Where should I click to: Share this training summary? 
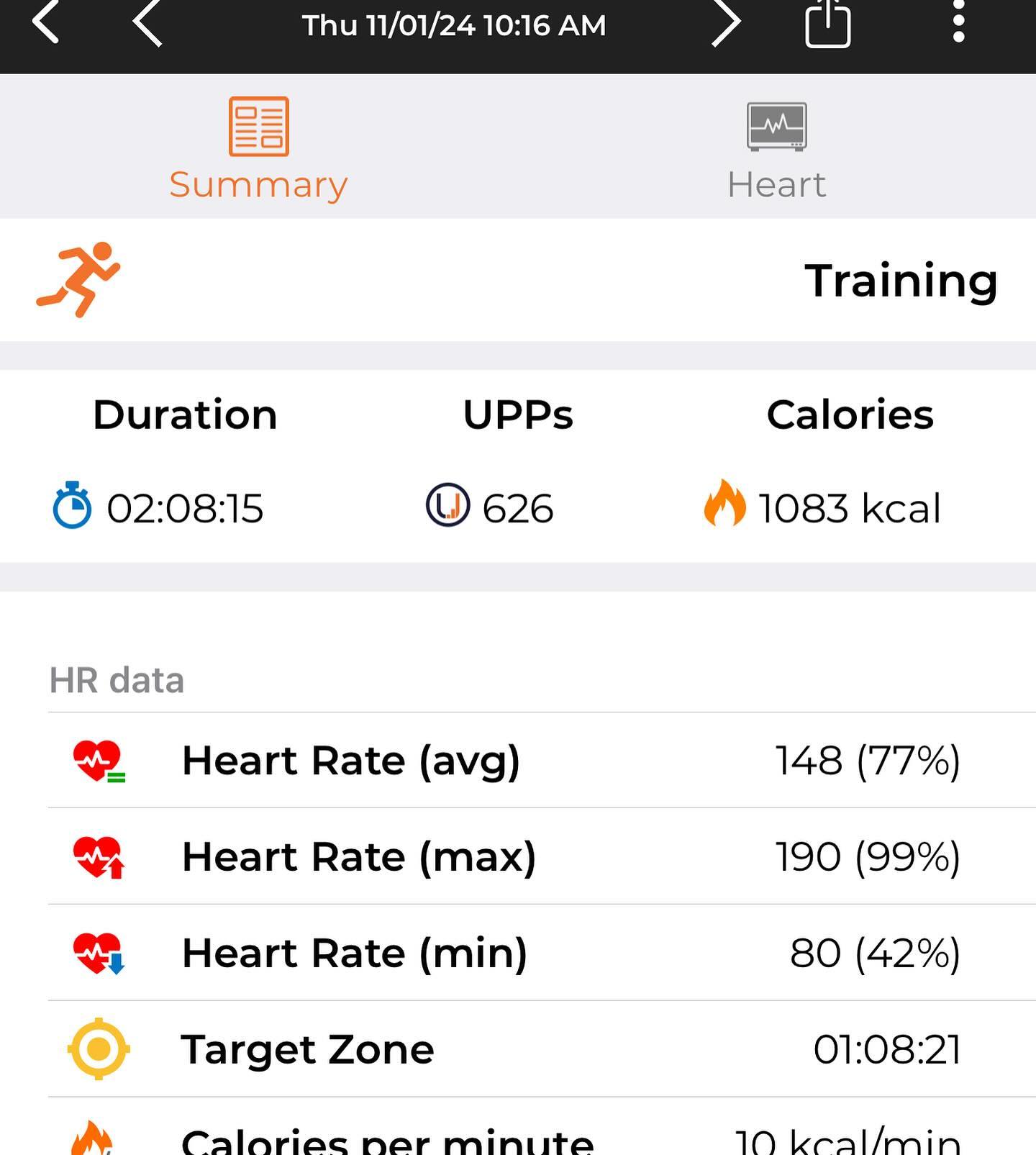(827, 24)
